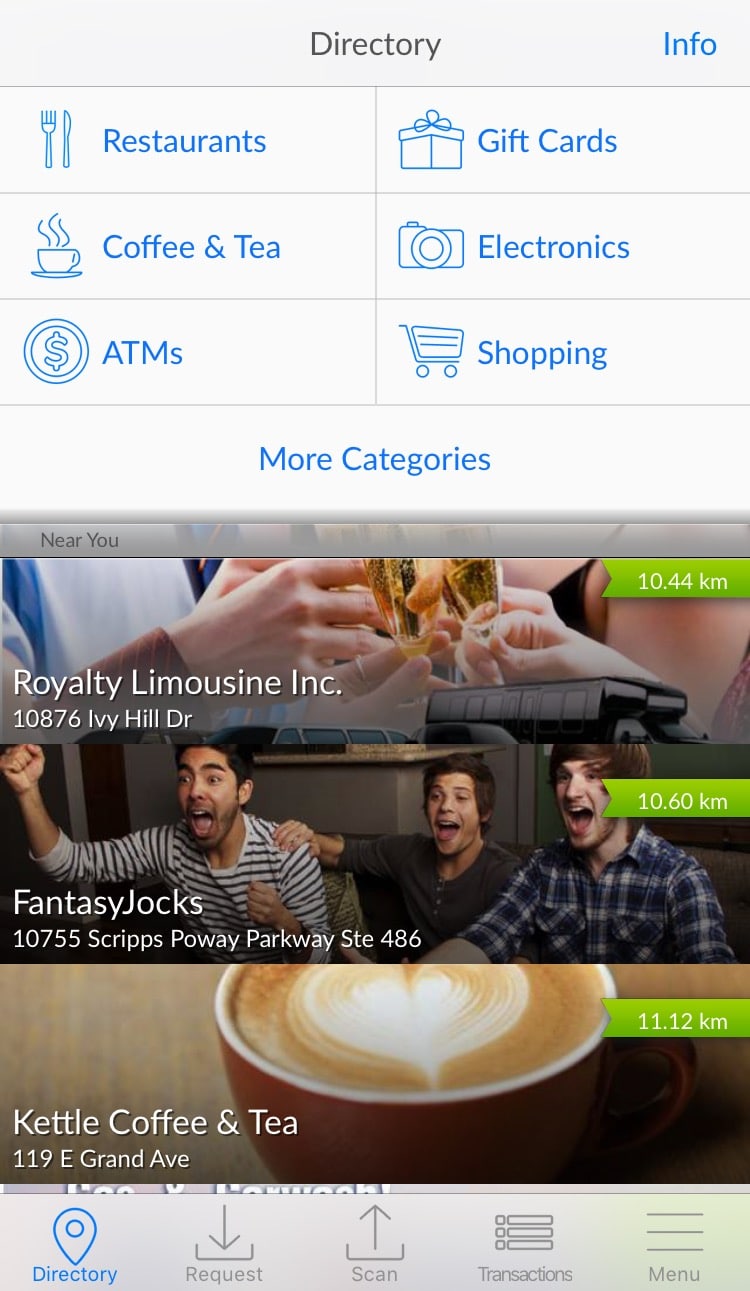The image size is (750, 1291).
Task: Browse the Electronics category
Action: click(x=563, y=246)
